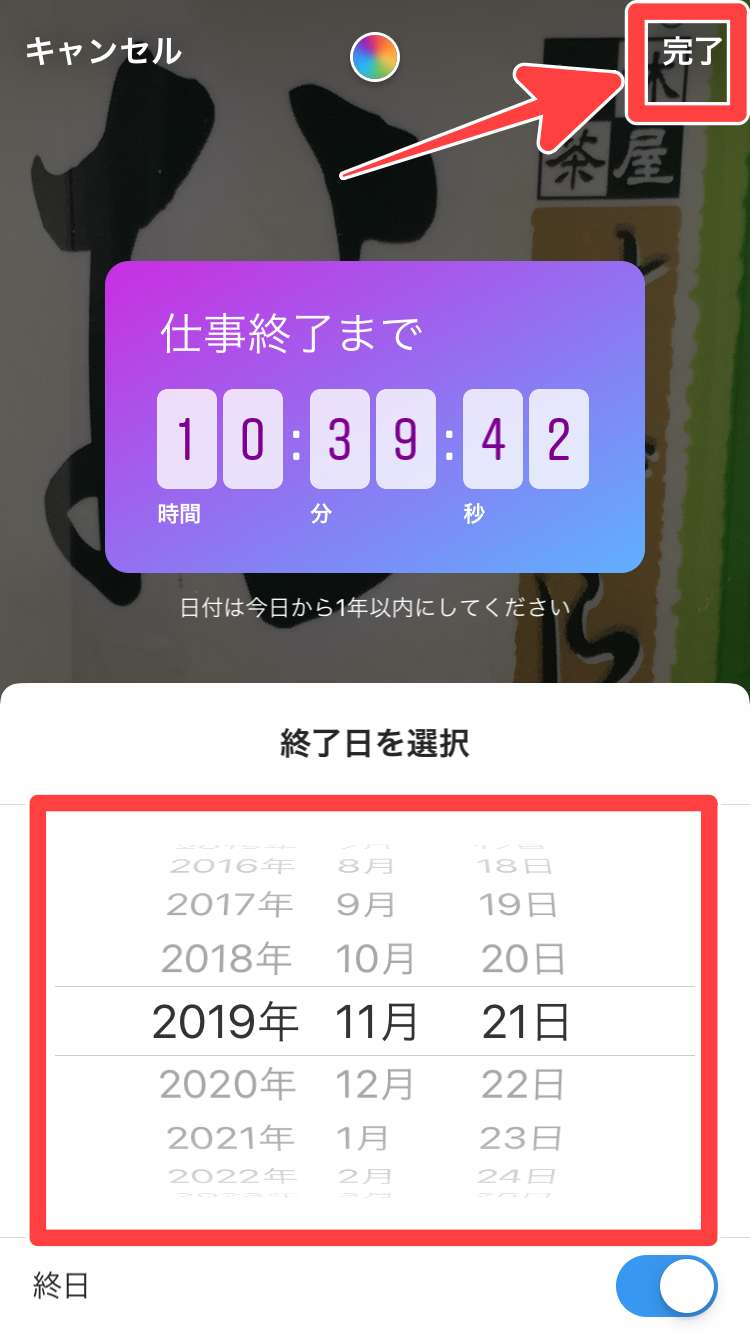Tap キャンセル to discard the countdown
750x1334 pixels.
coord(103,51)
